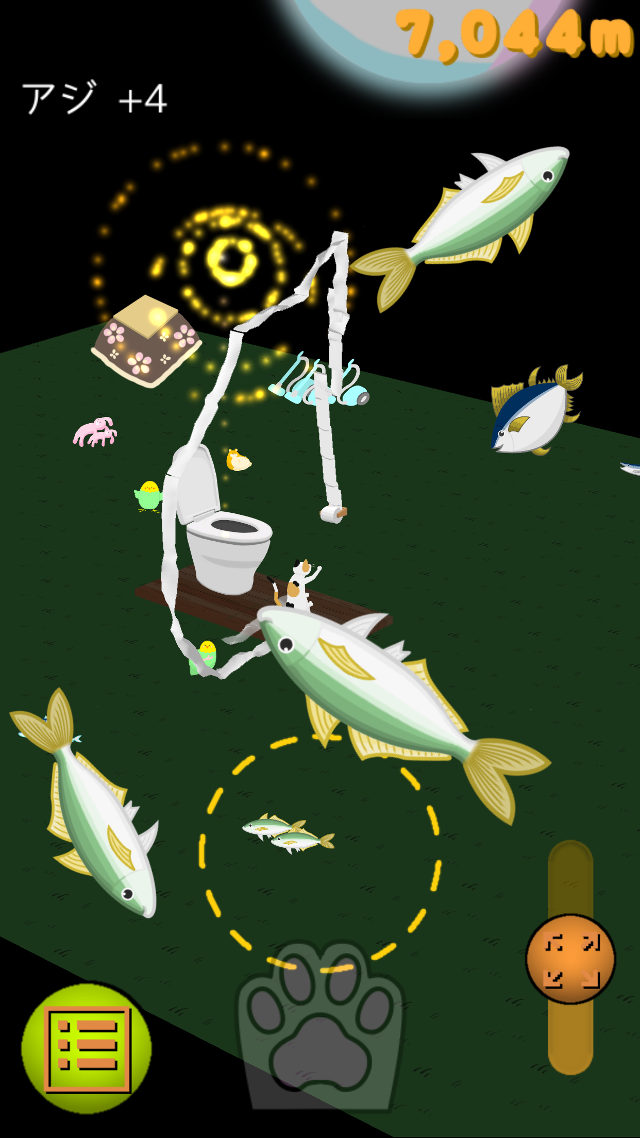
Task: Open the green list menu button
Action: (86, 1048)
